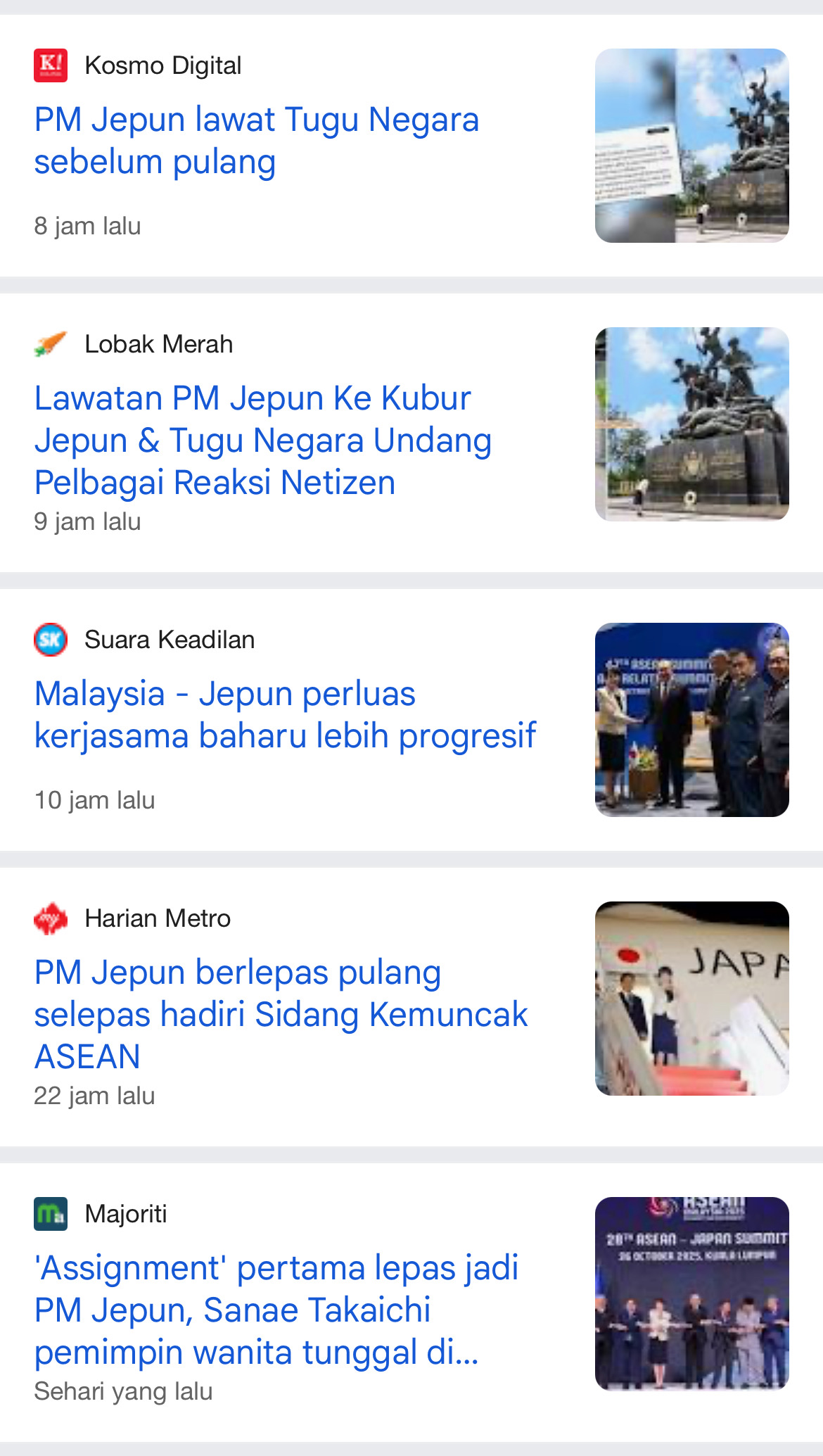Open Harian Metro 'PM Jepun berlepas pulang' story

281,1014
